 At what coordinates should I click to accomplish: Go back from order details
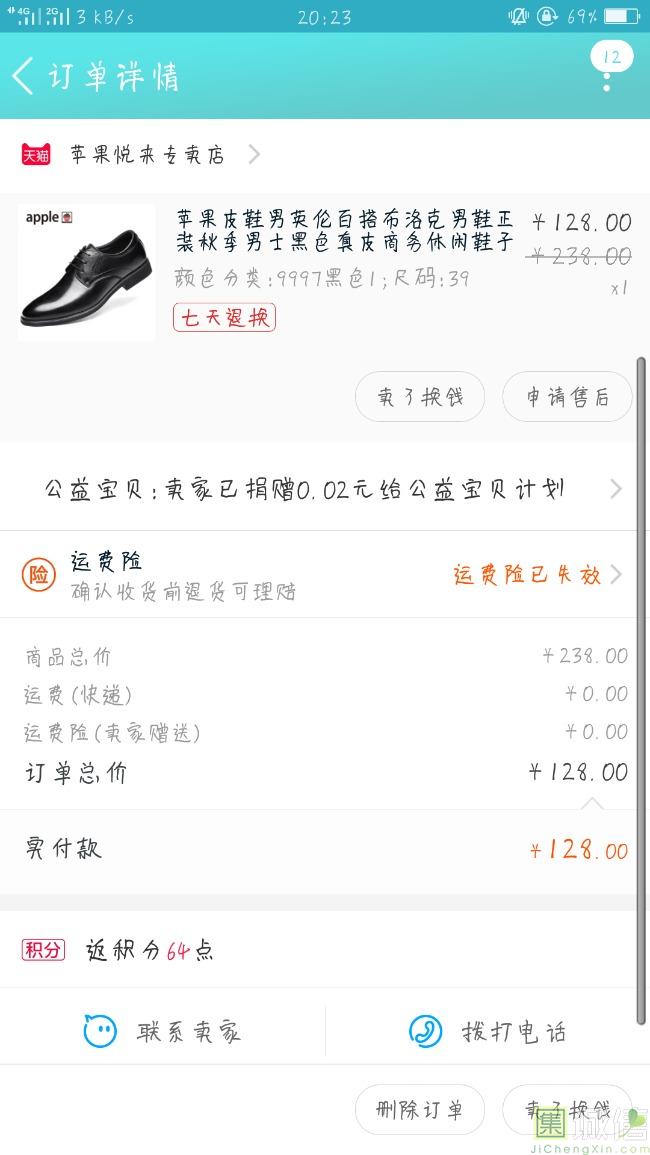(x=24, y=76)
